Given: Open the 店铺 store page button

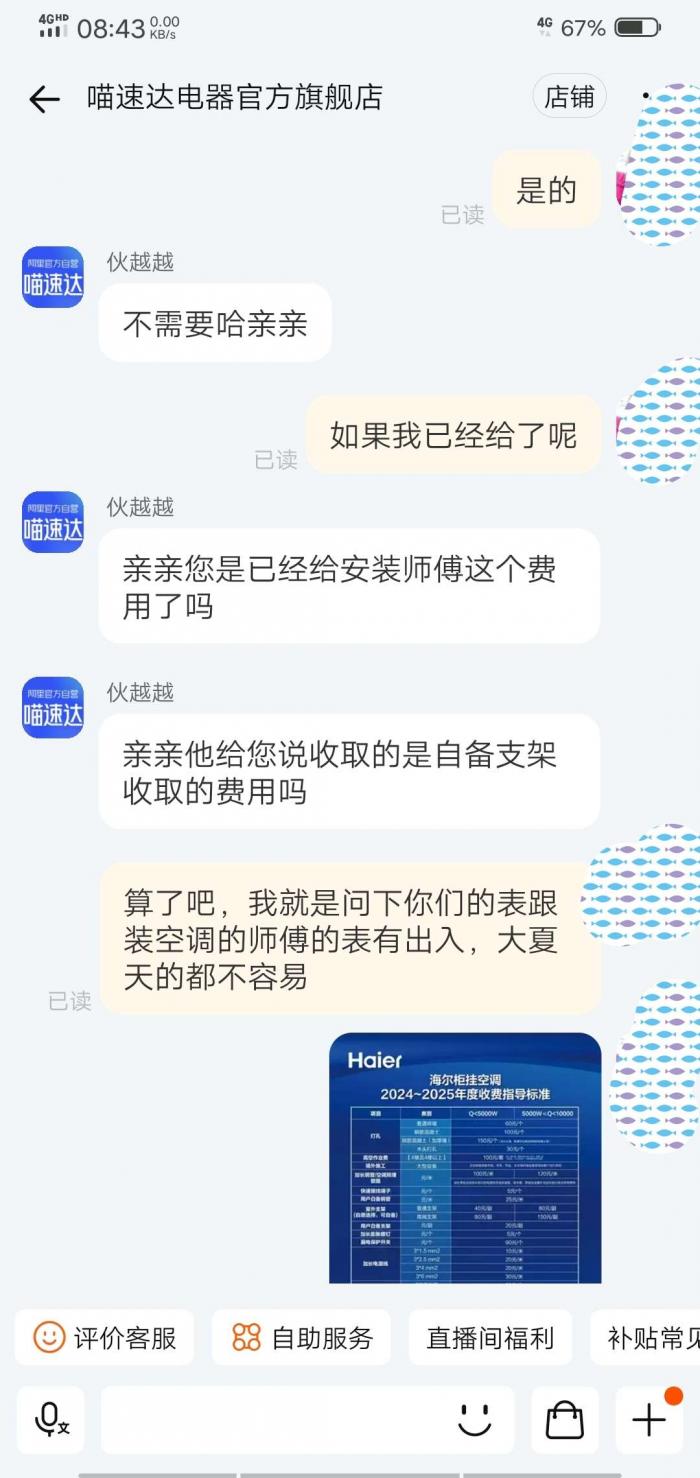Looking at the screenshot, I should [x=569, y=96].
